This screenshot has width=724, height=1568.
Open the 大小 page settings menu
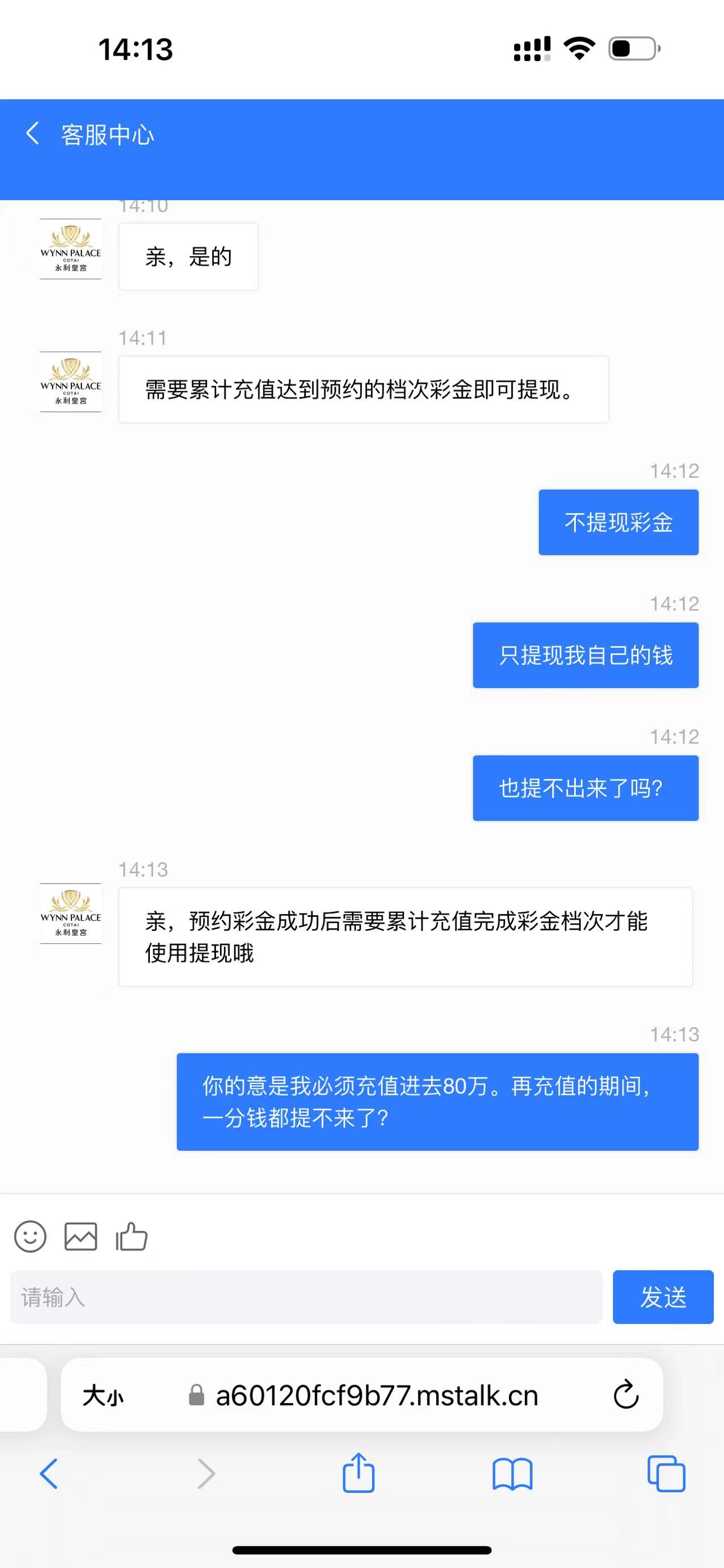pyautogui.click(x=104, y=1396)
